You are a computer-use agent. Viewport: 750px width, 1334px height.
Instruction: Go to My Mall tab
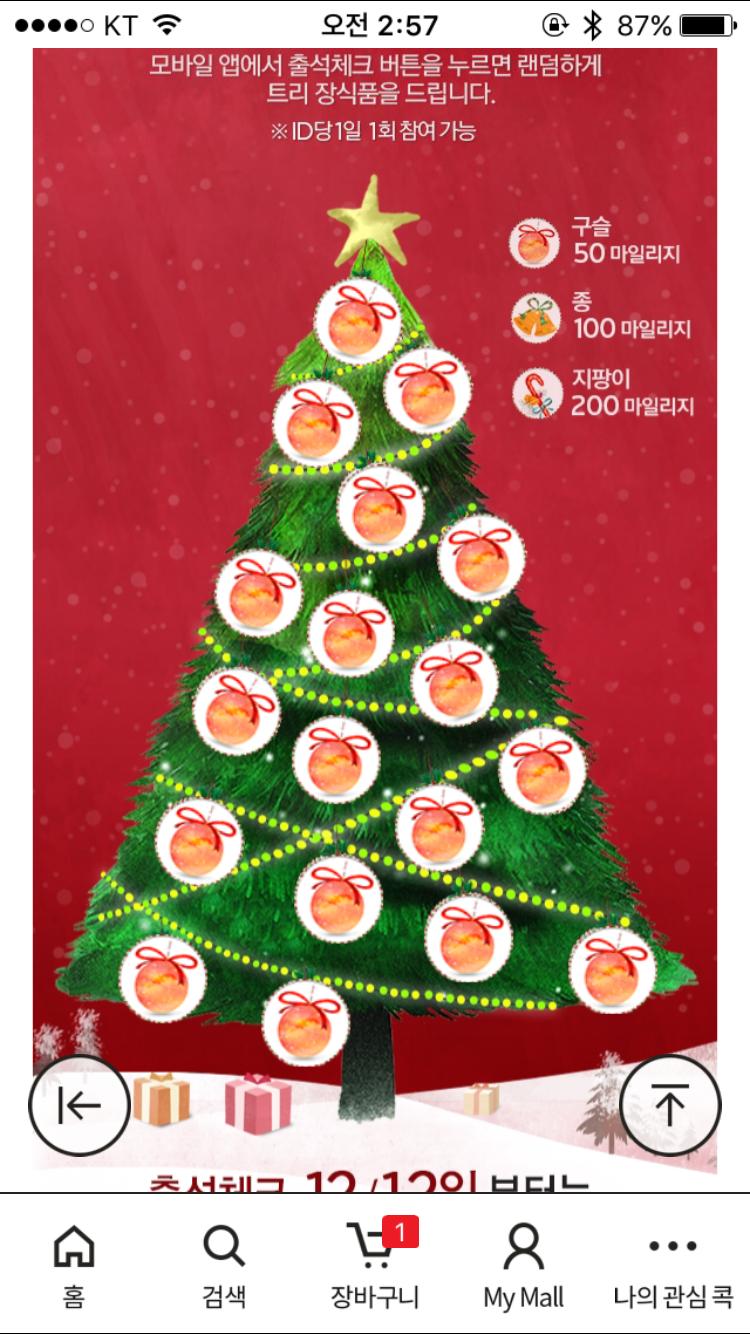click(x=523, y=1266)
